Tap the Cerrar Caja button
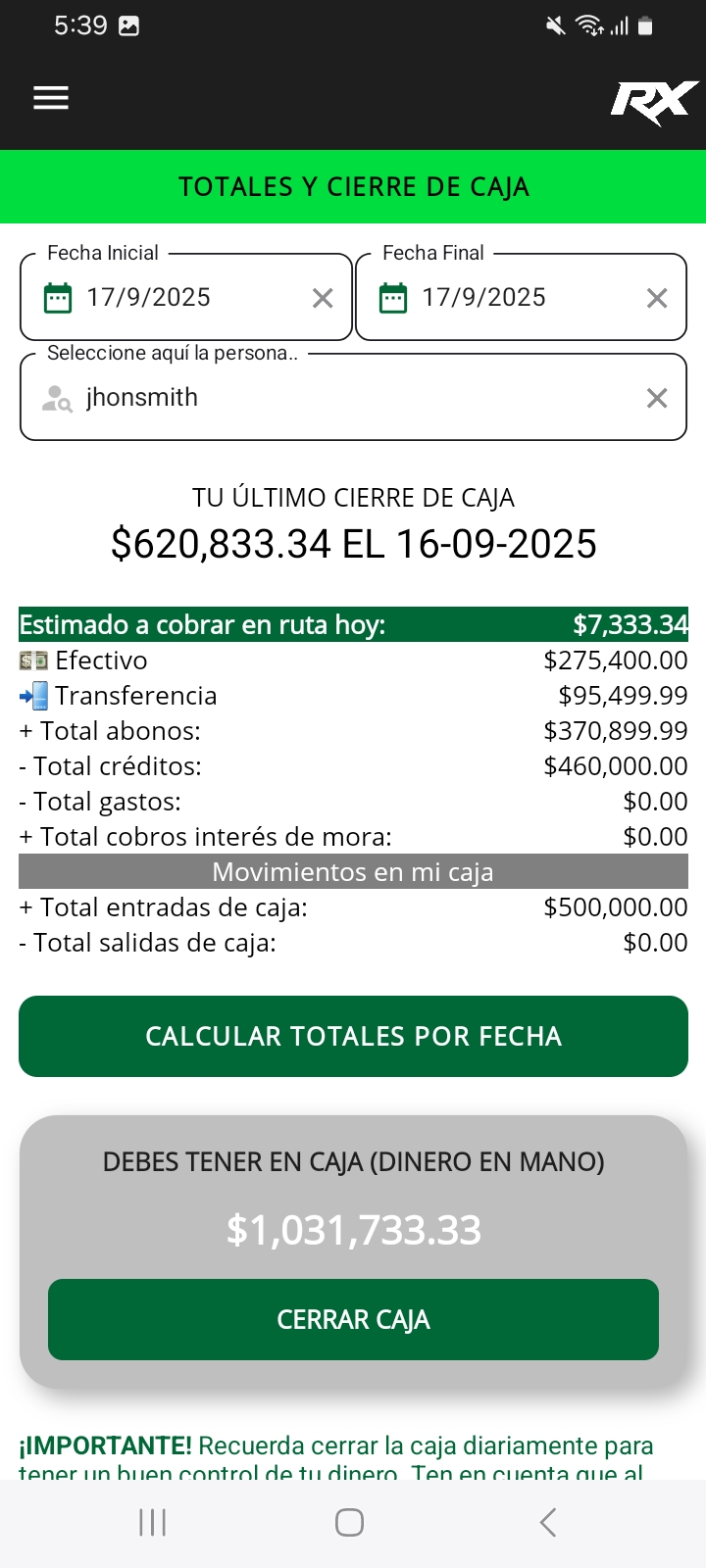 (353, 1319)
